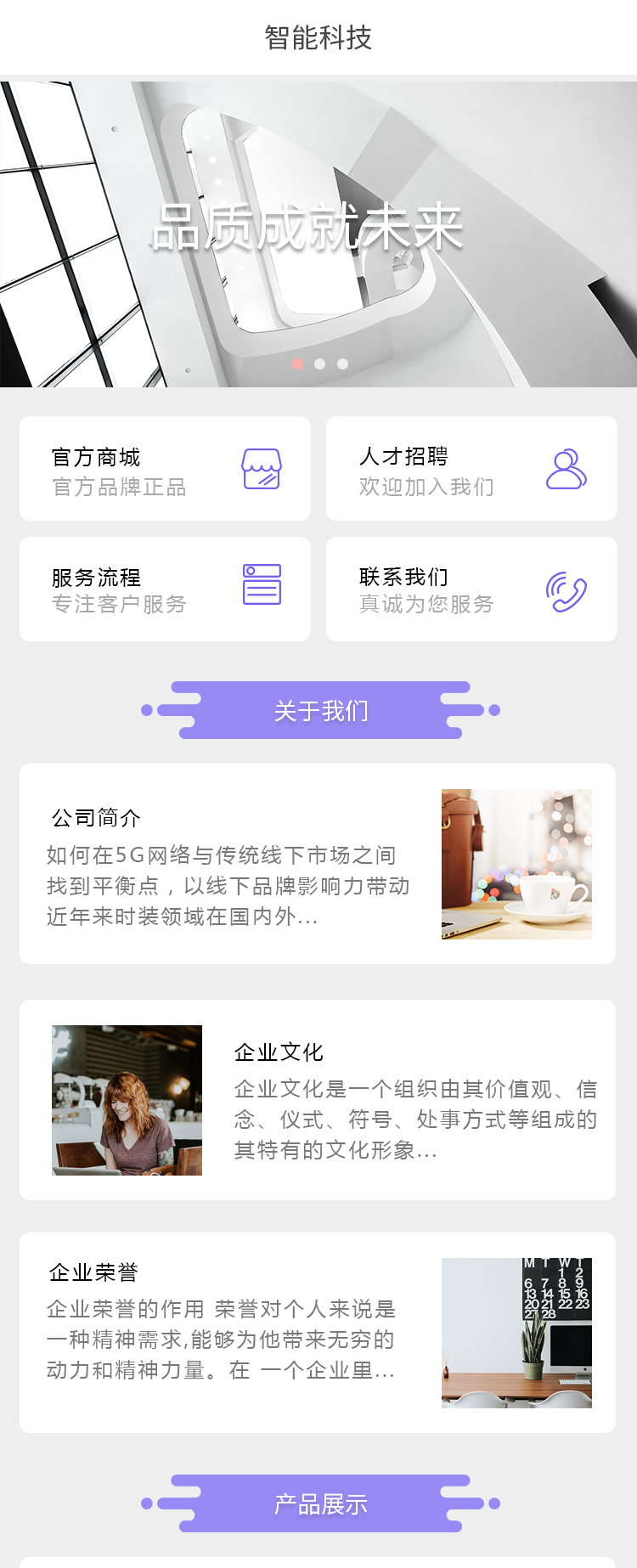The height and width of the screenshot is (1568, 637).
Task: Jump to the second banner slide dot
Action: (320, 364)
